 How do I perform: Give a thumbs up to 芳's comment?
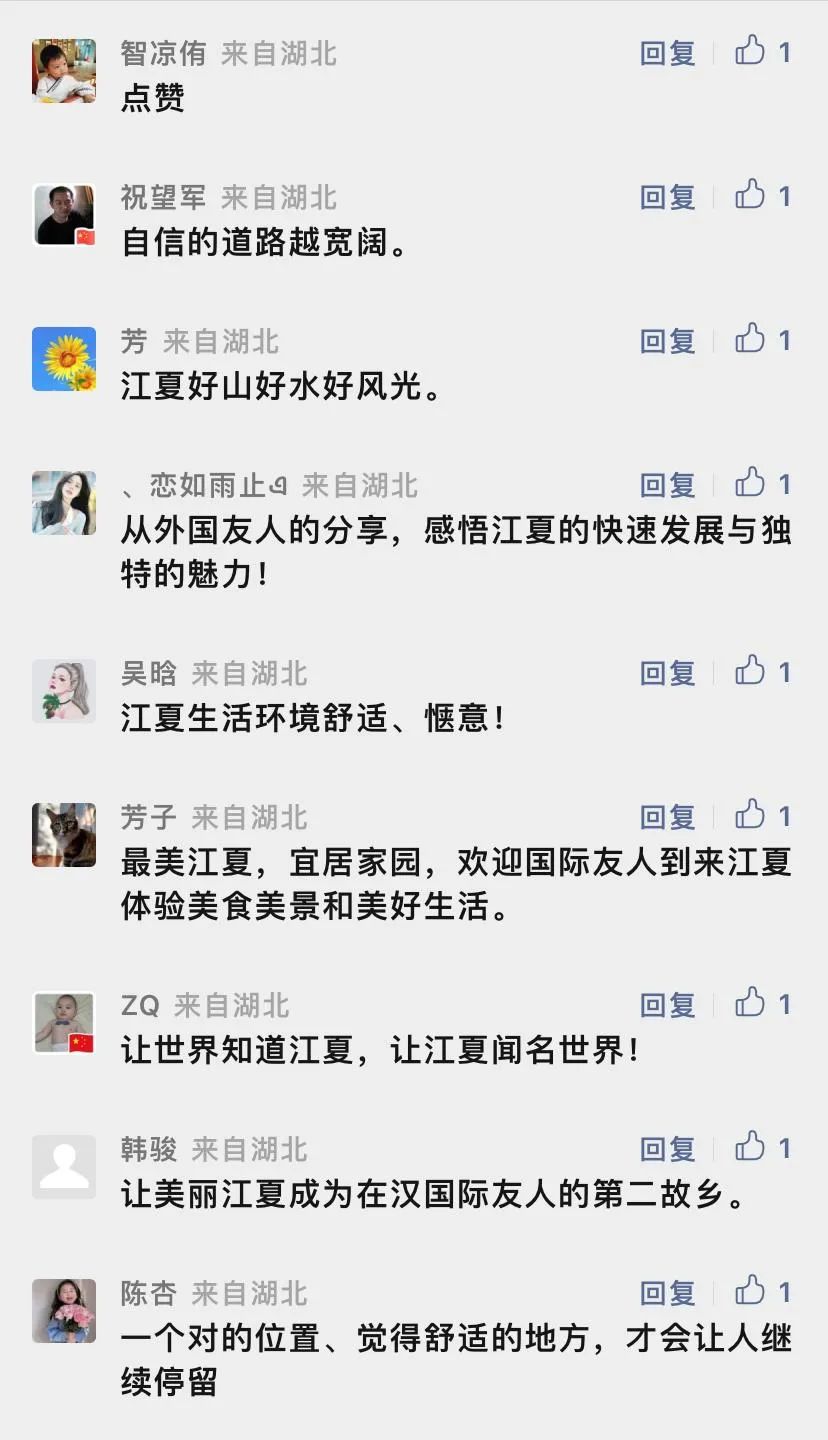pyautogui.click(x=751, y=339)
